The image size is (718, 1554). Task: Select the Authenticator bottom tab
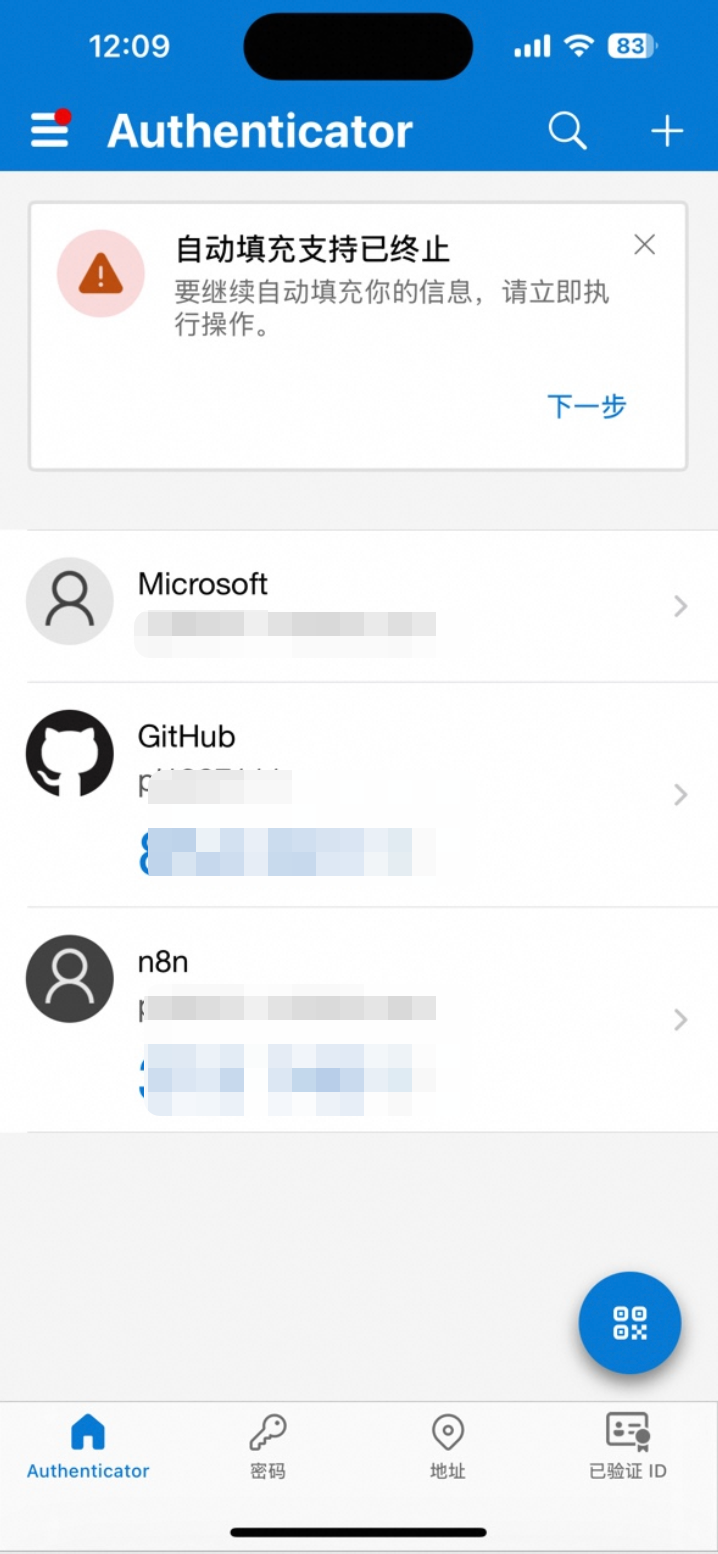pyautogui.click(x=88, y=1446)
